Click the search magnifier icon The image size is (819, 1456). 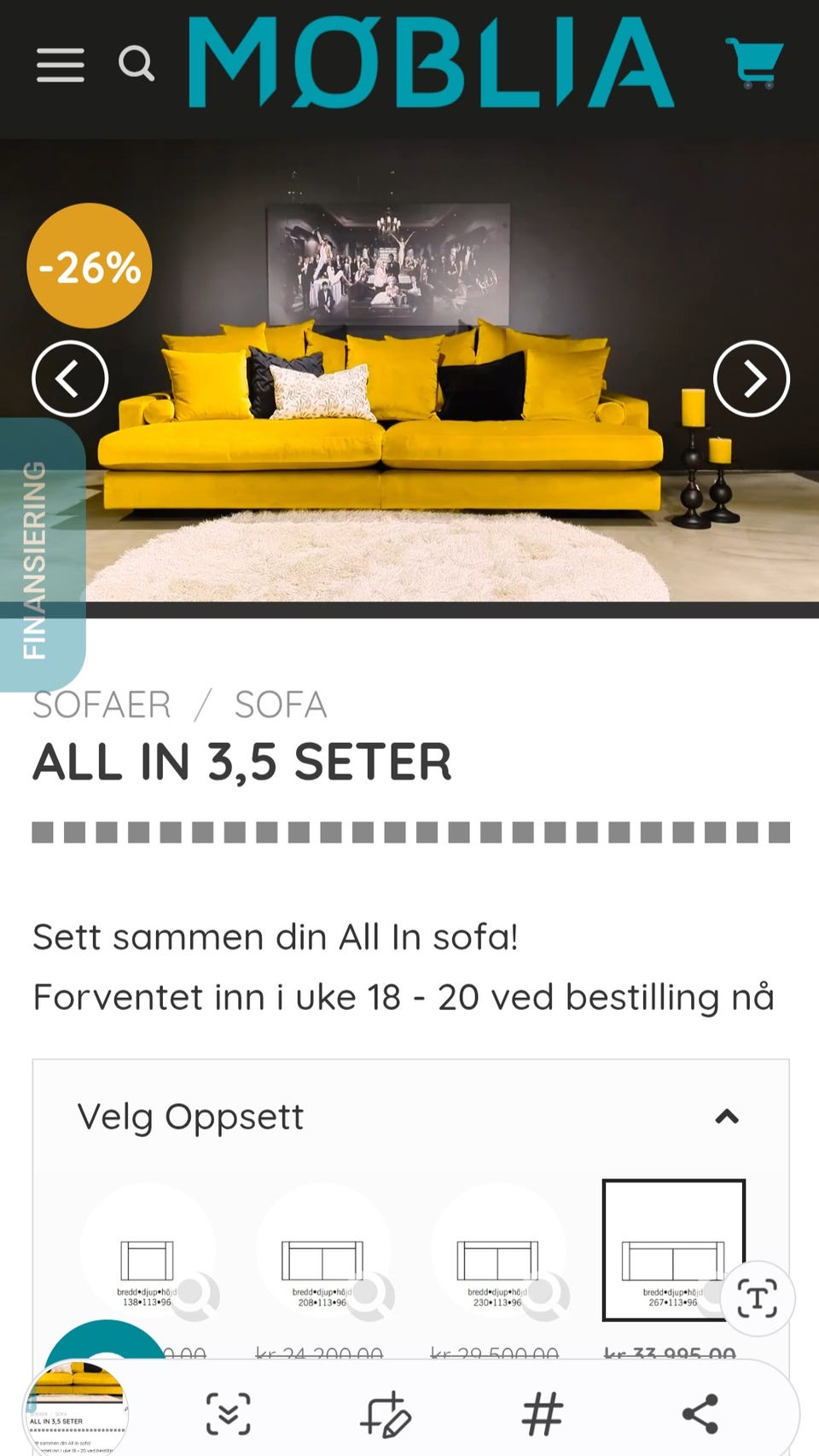click(138, 63)
